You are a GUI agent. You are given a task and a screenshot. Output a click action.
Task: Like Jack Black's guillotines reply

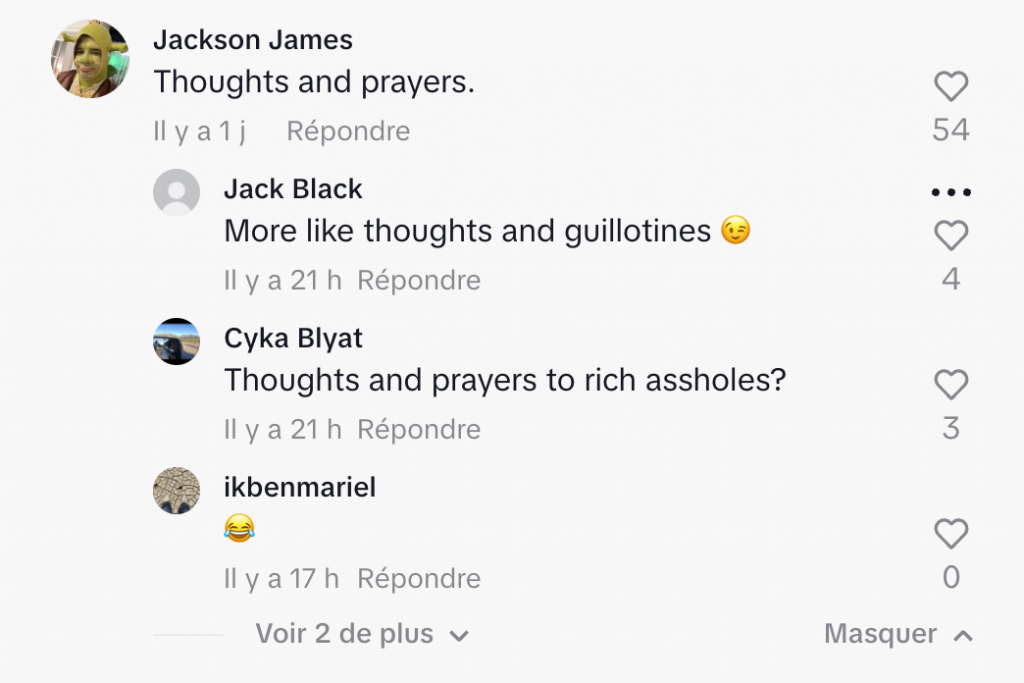pyautogui.click(x=950, y=236)
